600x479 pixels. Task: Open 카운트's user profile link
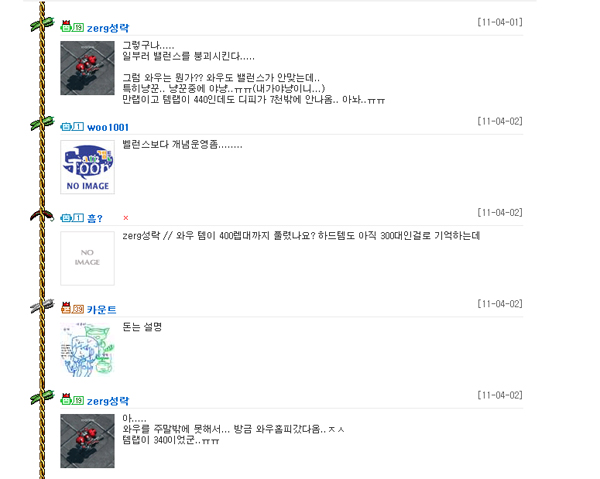click(x=102, y=309)
